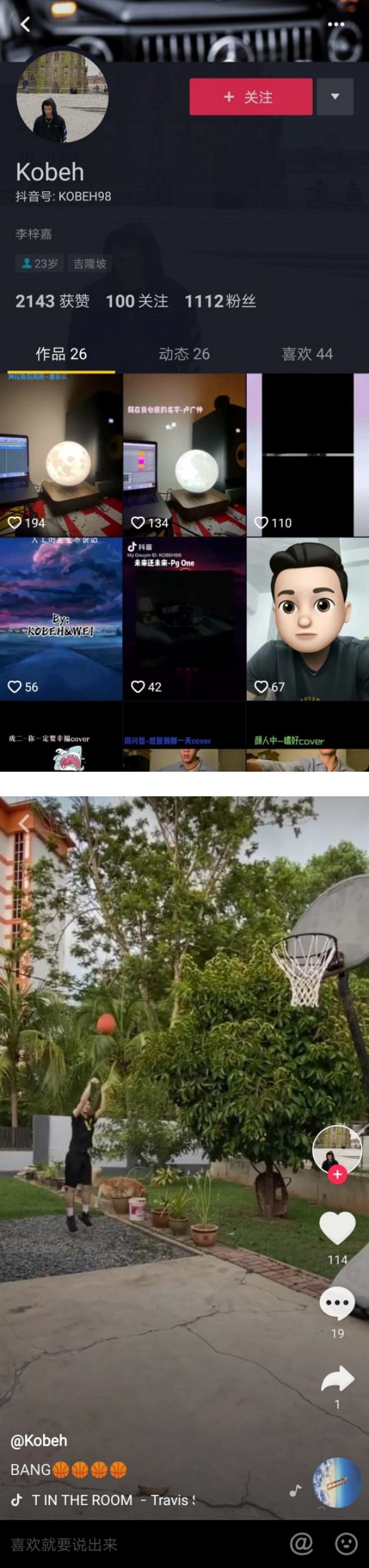Like the basketball video showing 114 likes
This screenshot has width=369, height=1568.
tap(337, 1228)
